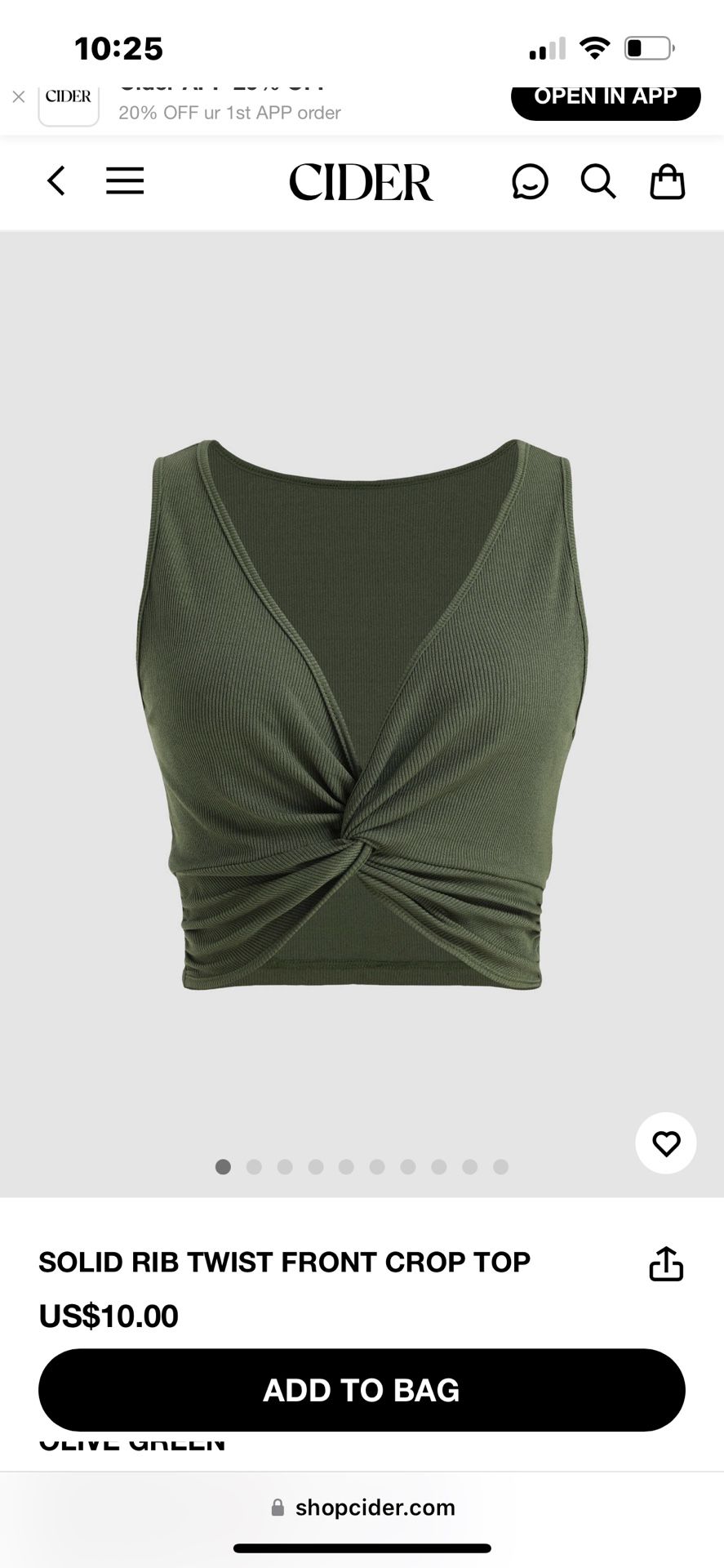The width and height of the screenshot is (724, 1568).
Task: Dismiss the Cider app banner with the X
Action: pos(18,96)
